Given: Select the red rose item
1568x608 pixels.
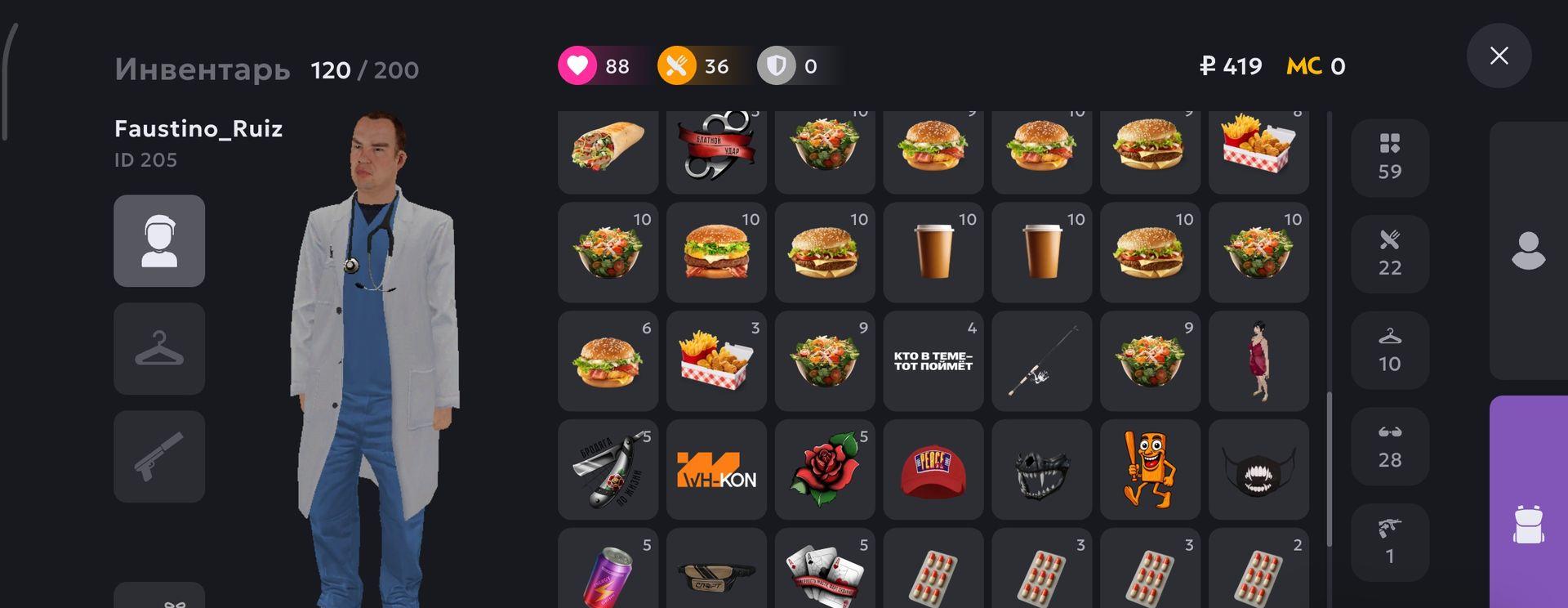Looking at the screenshot, I should 824,470.
